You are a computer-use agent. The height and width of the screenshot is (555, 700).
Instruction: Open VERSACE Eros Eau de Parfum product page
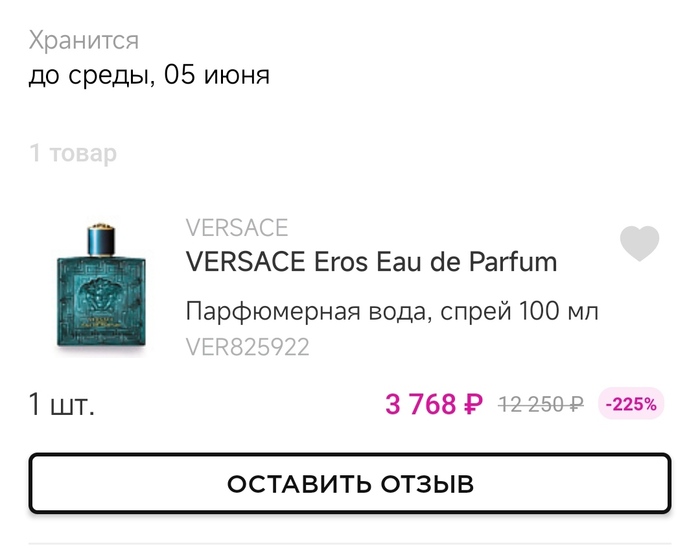[371, 262]
